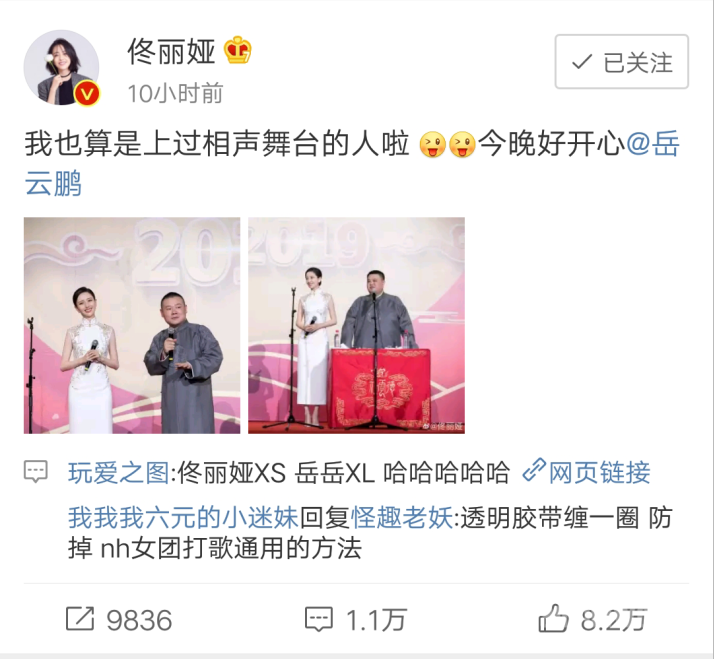Like the post with 8.2万 likes

[591, 619]
